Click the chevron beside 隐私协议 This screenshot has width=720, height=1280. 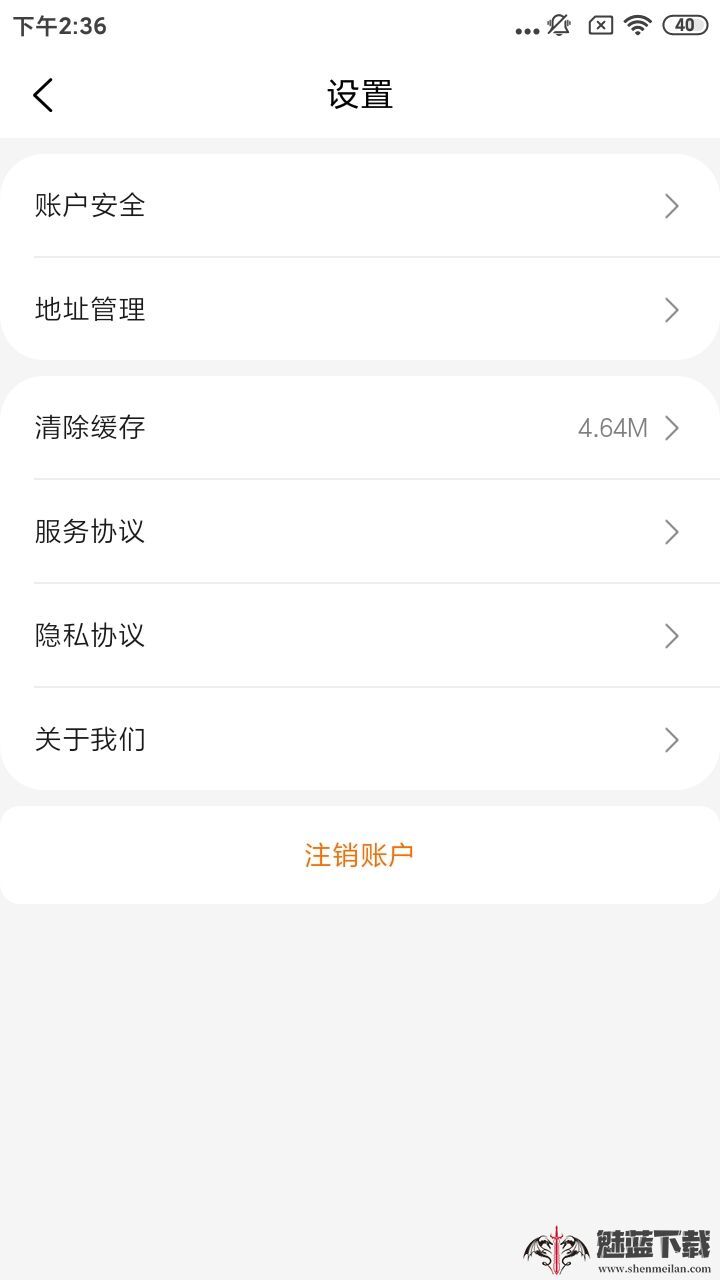click(x=671, y=636)
